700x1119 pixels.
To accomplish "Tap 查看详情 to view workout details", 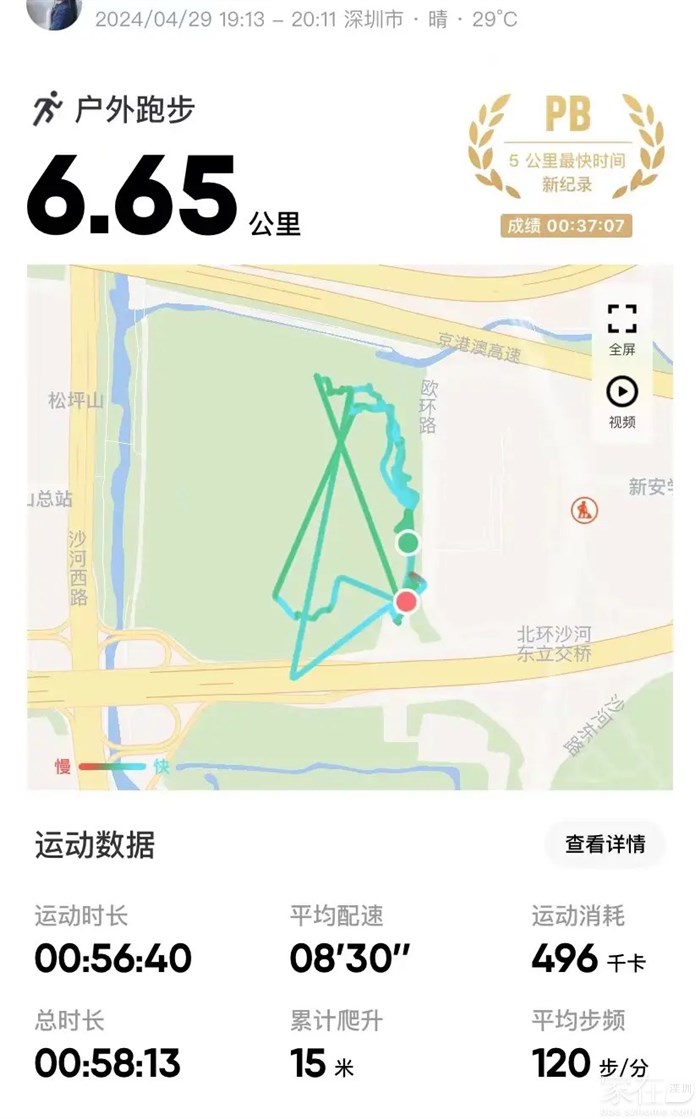I will (605, 844).
